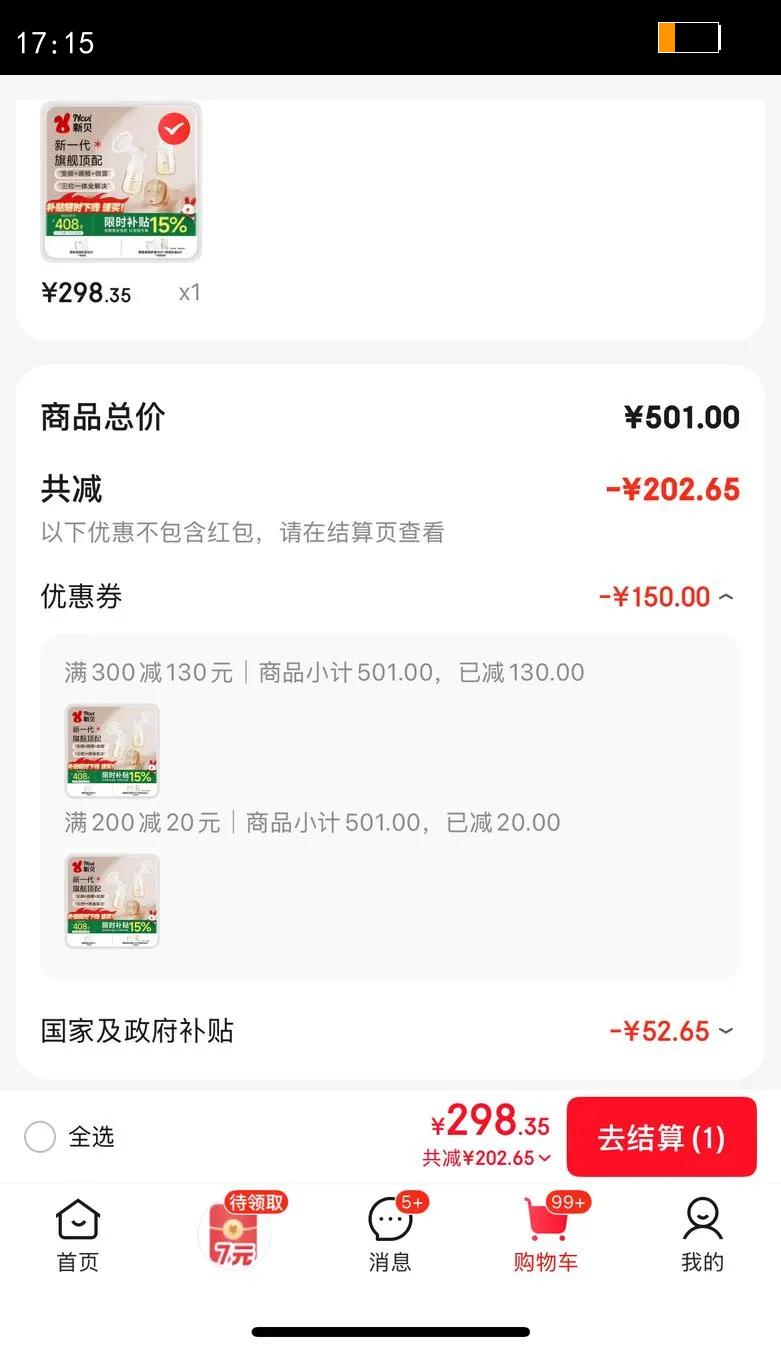This screenshot has width=781, height=1353.
Task: Switch to the 购物车 cart tab
Action: click(546, 1234)
